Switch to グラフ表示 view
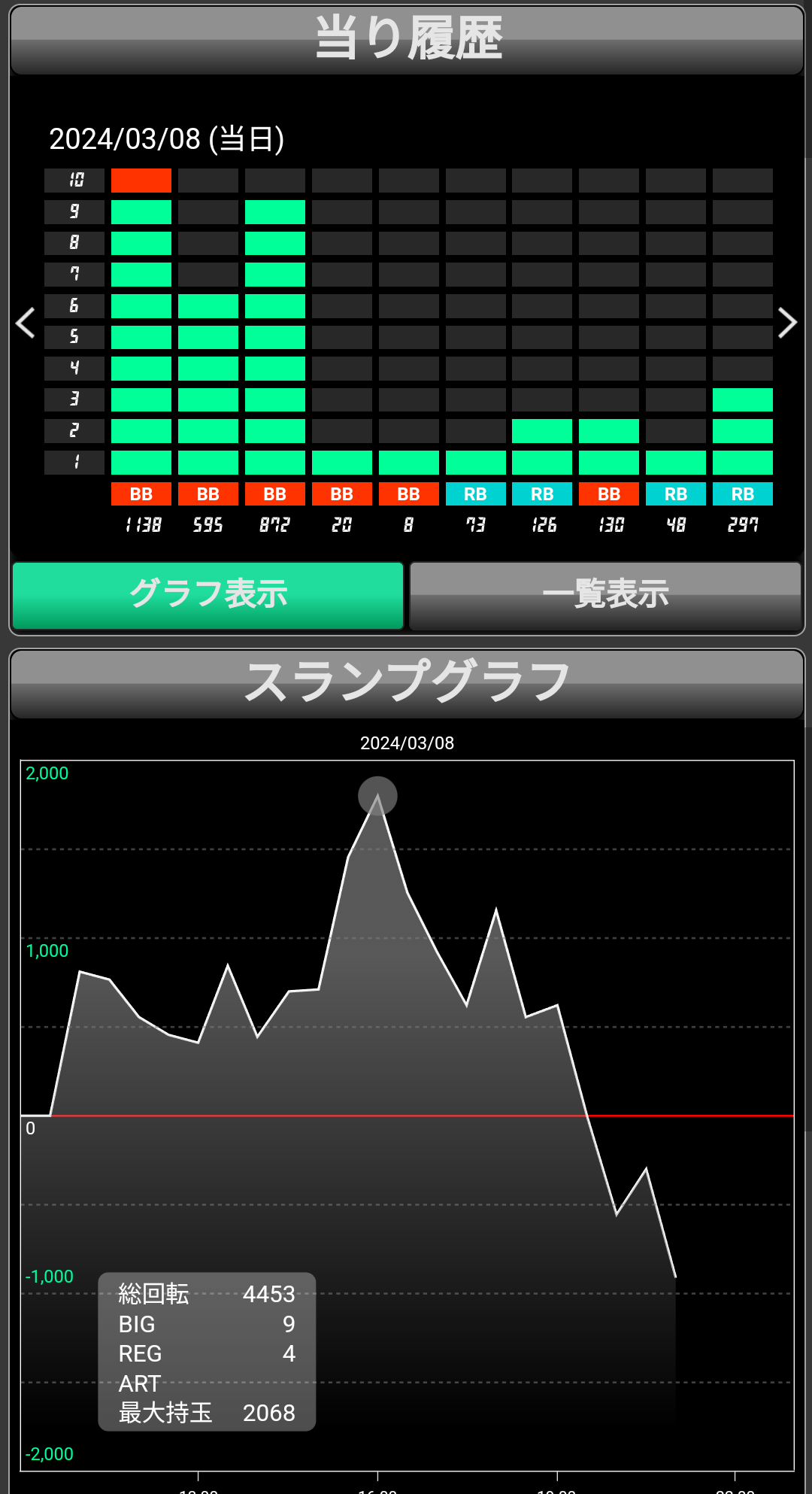Viewport: 812px width, 1494px height. coord(208,595)
